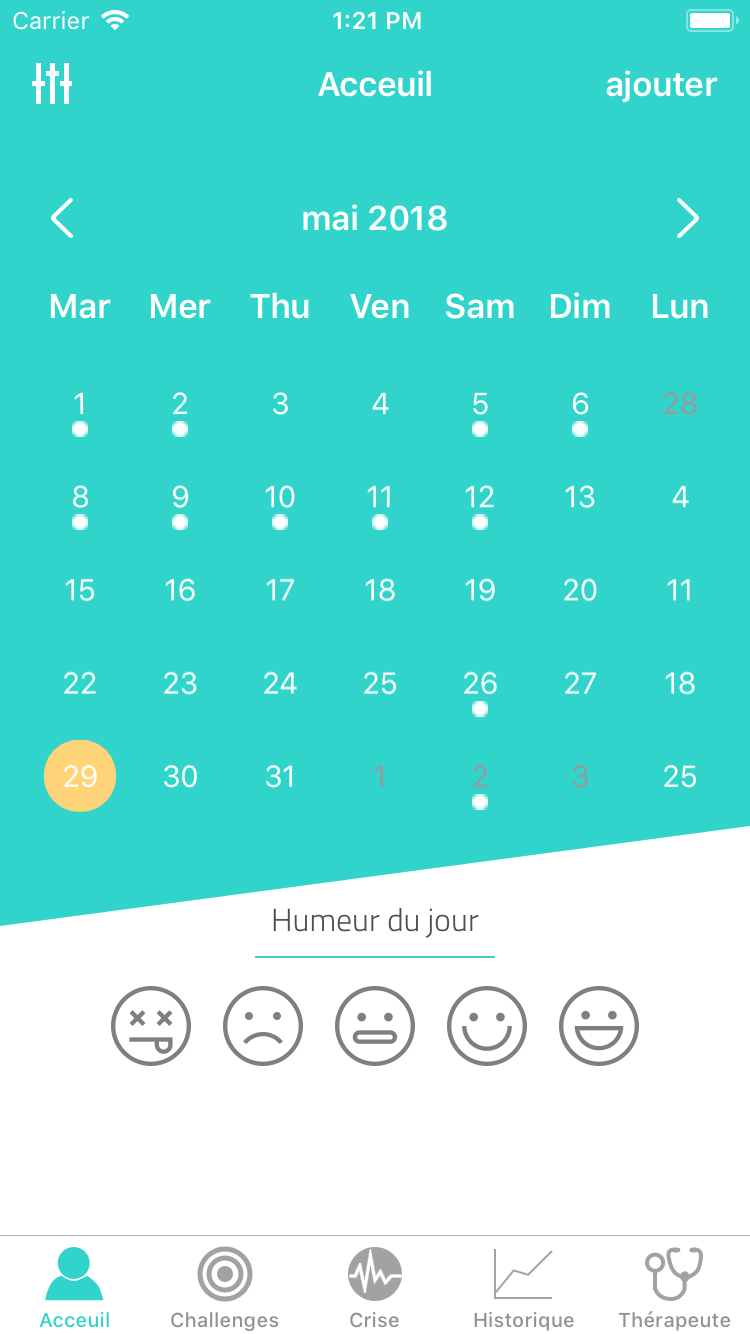Image resolution: width=750 pixels, height=1334 pixels.
Task: Open day 26 in the calendar
Action: pyautogui.click(x=480, y=684)
